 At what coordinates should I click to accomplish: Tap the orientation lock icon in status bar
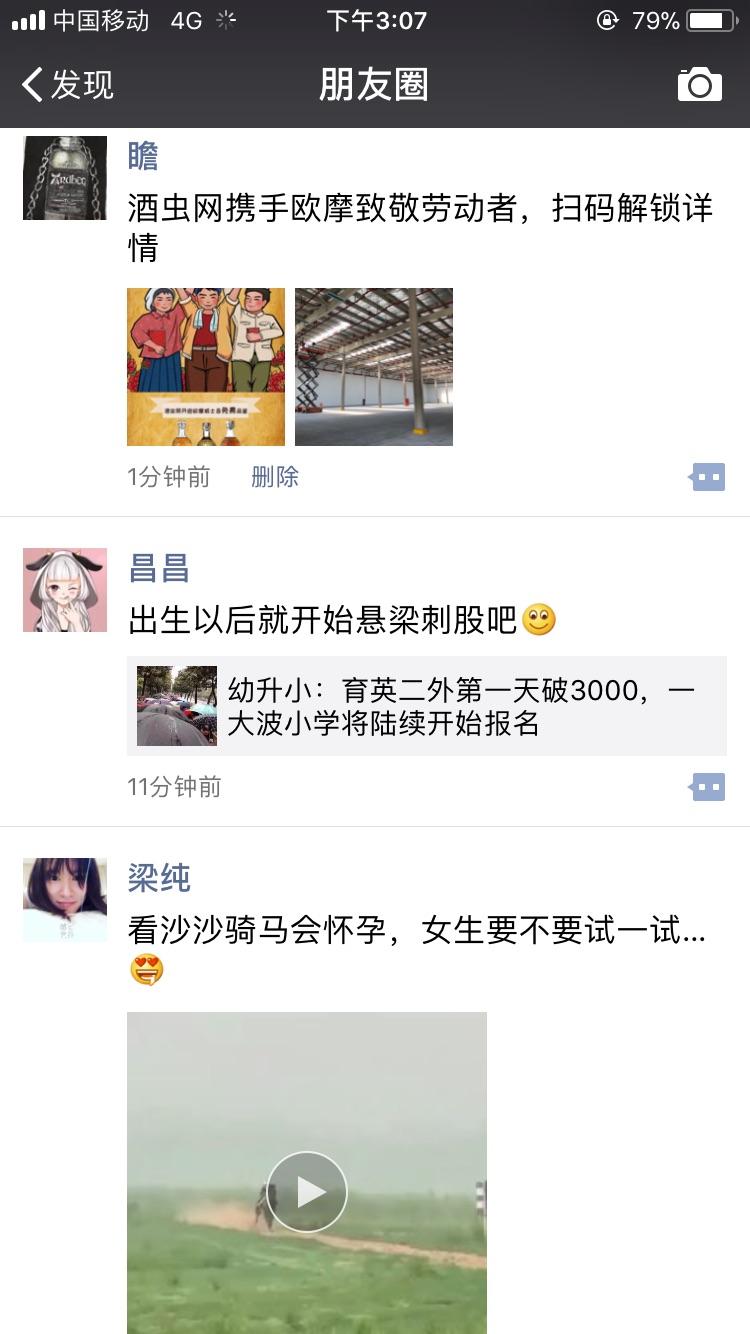[x=608, y=18]
